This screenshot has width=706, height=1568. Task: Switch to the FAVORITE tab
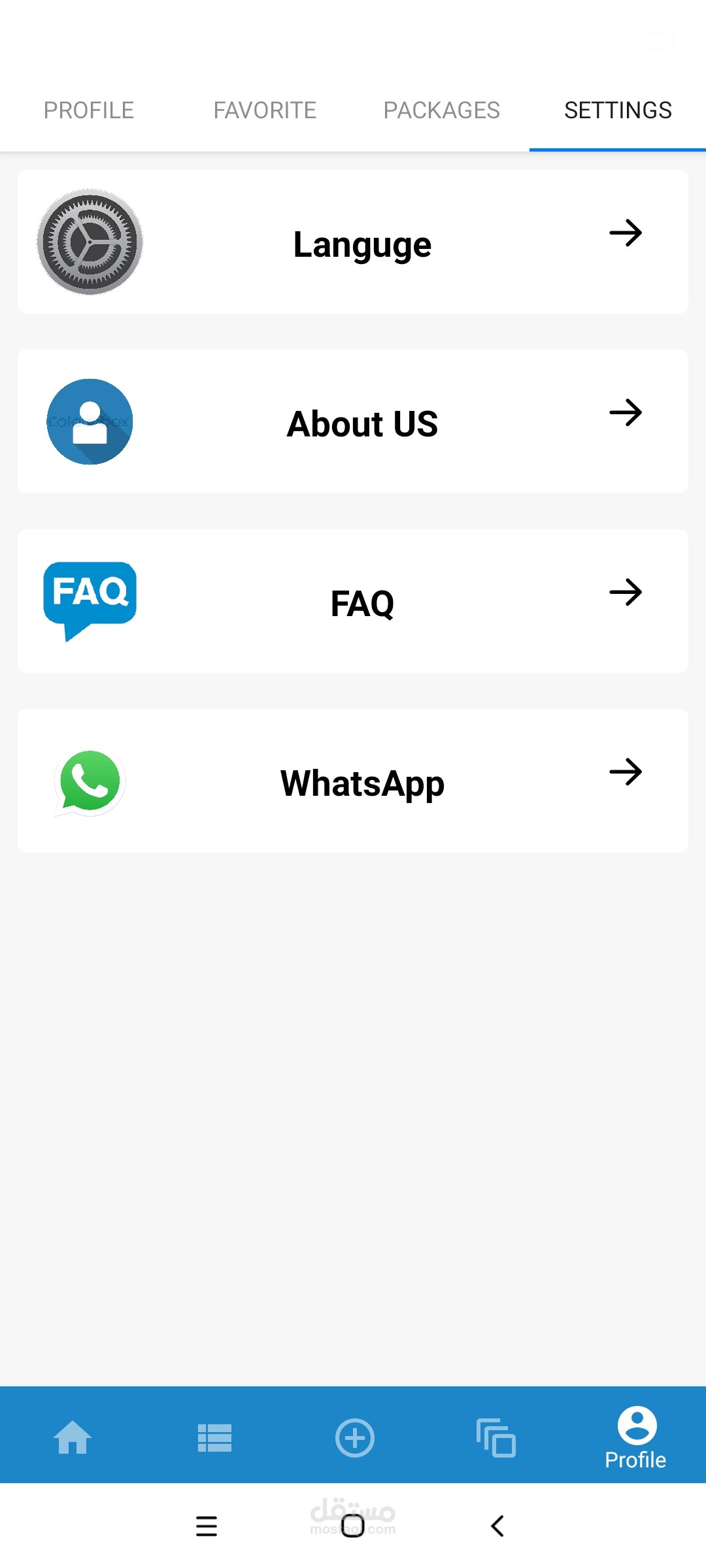point(265,110)
